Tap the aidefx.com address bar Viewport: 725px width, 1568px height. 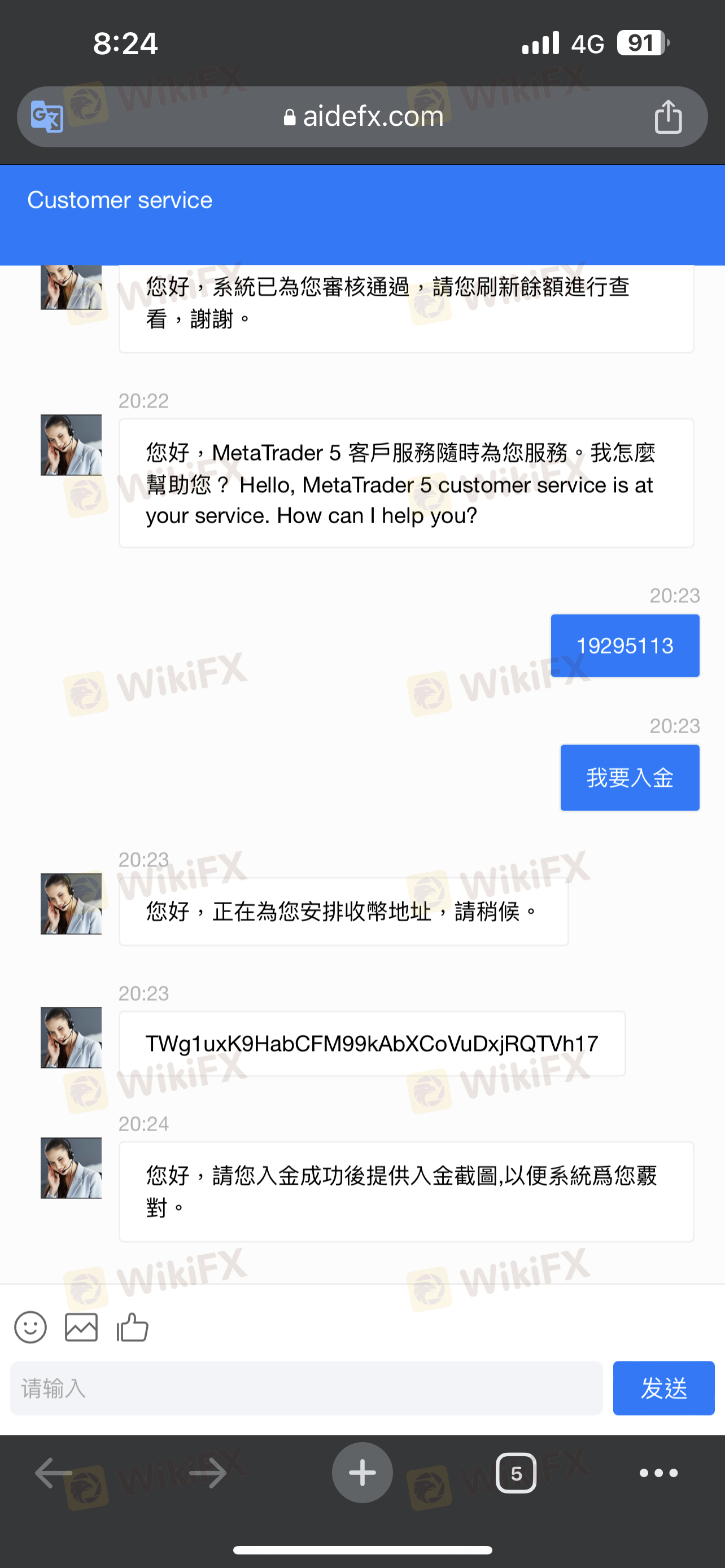(x=363, y=116)
